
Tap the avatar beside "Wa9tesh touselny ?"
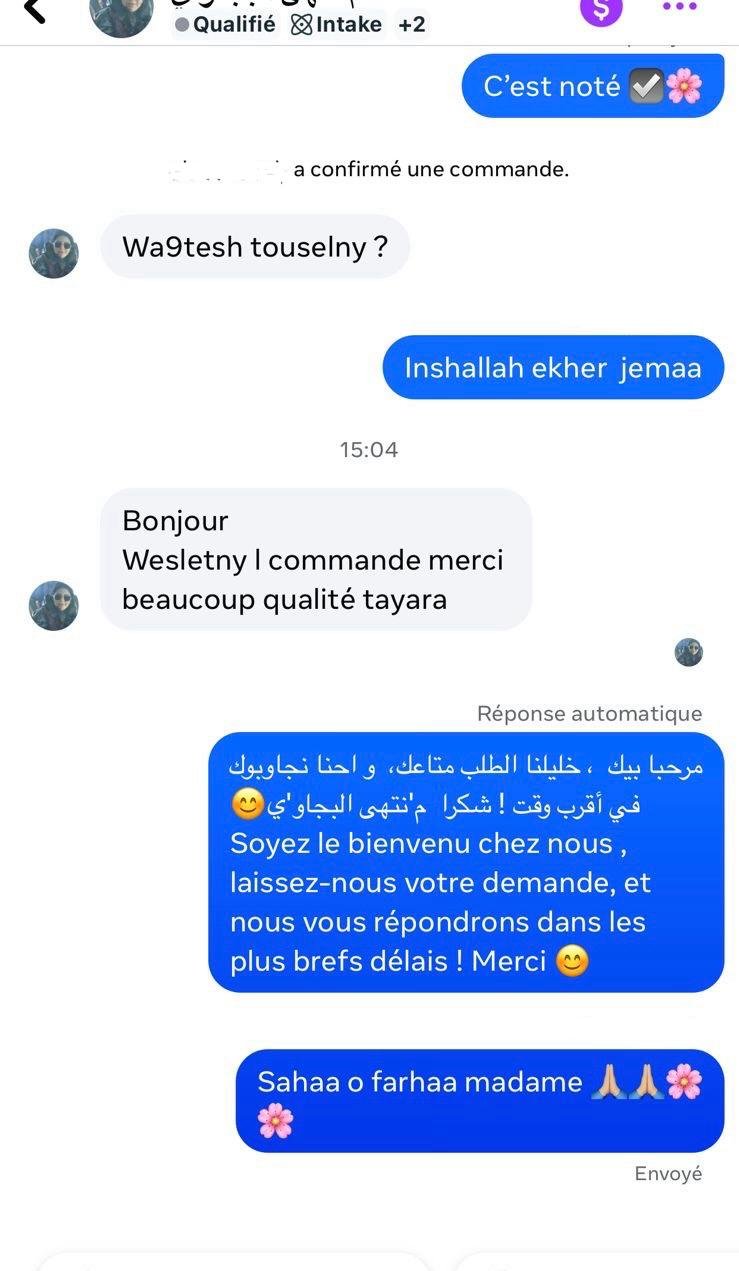(x=54, y=253)
